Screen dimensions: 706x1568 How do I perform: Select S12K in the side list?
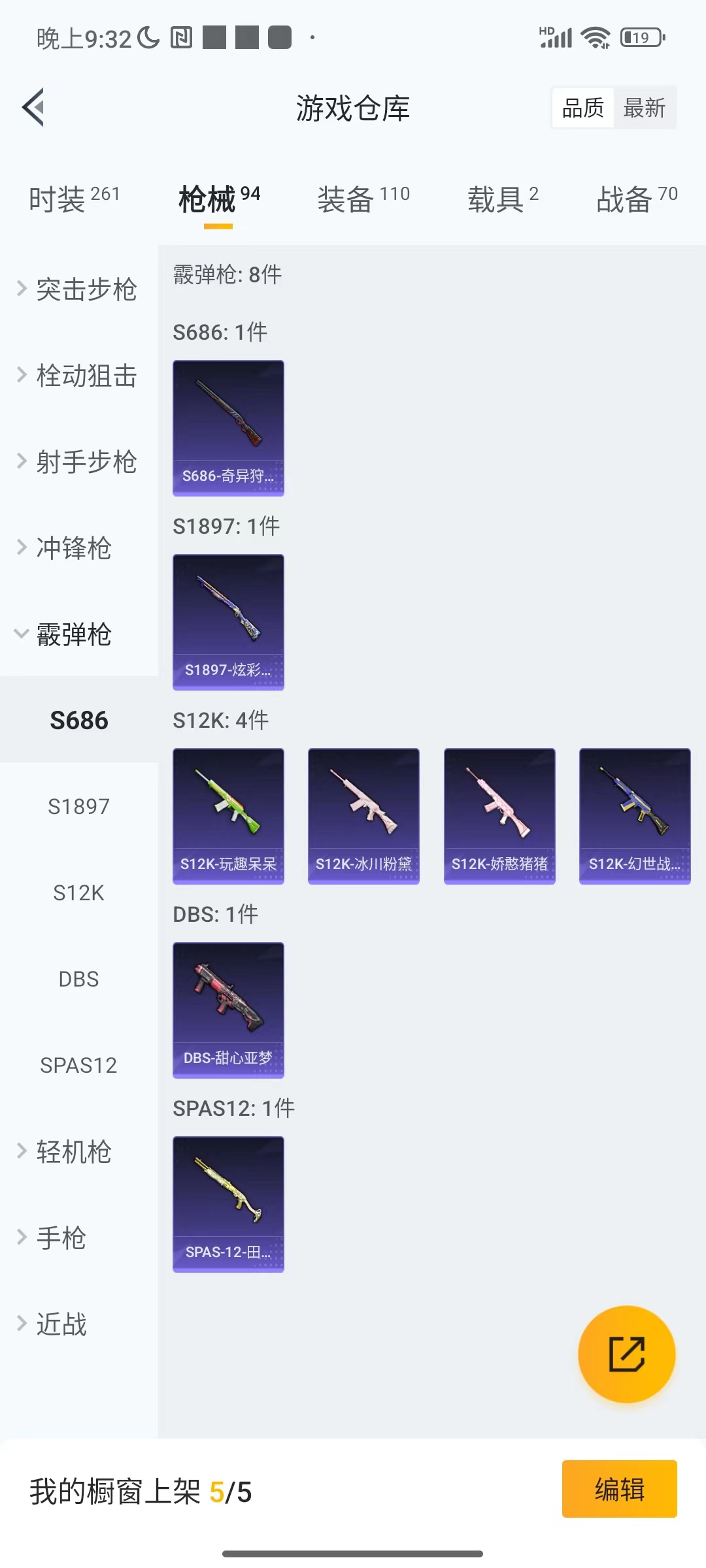[78, 892]
